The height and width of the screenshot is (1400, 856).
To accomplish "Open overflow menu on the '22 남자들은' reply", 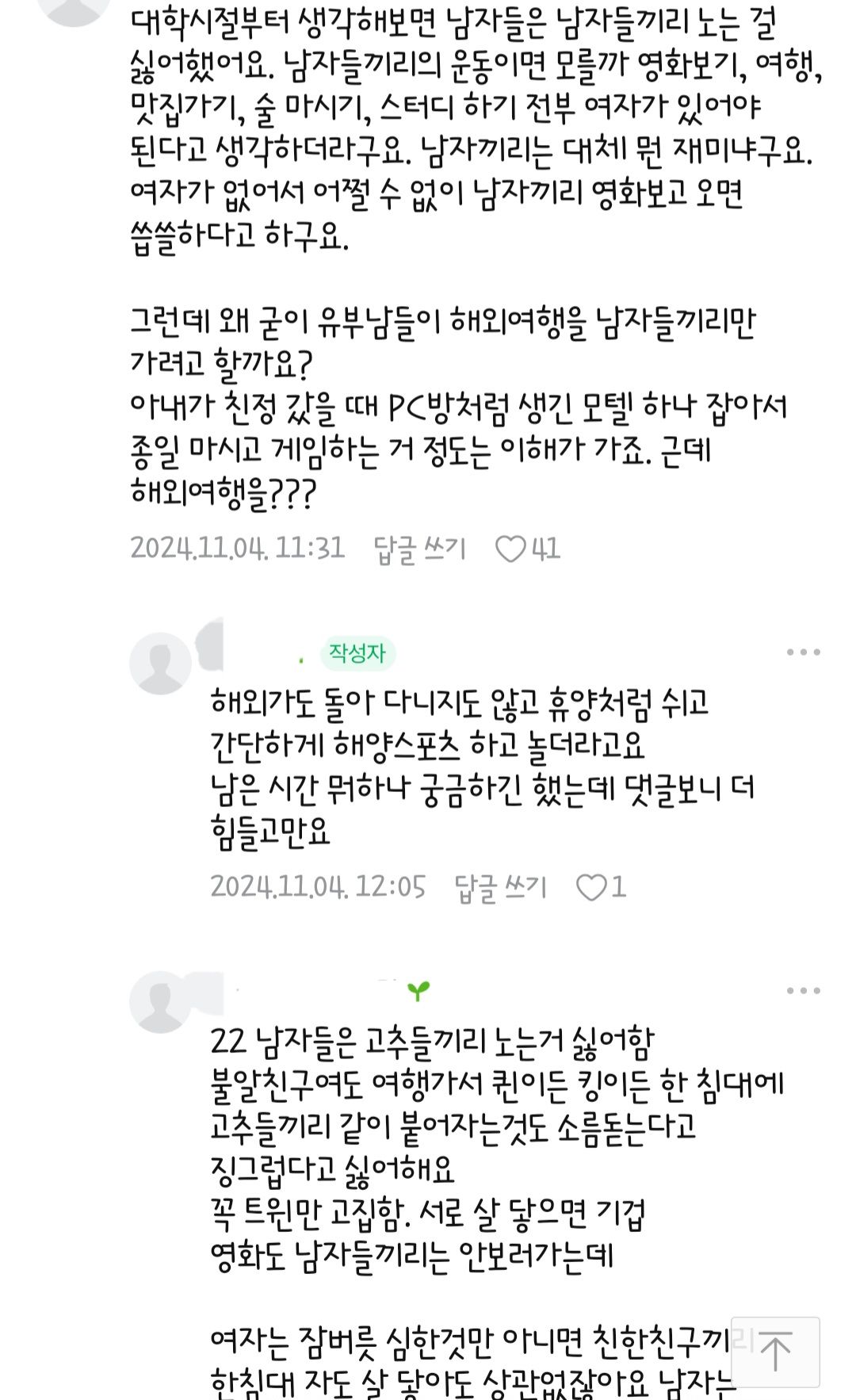I will point(803,991).
